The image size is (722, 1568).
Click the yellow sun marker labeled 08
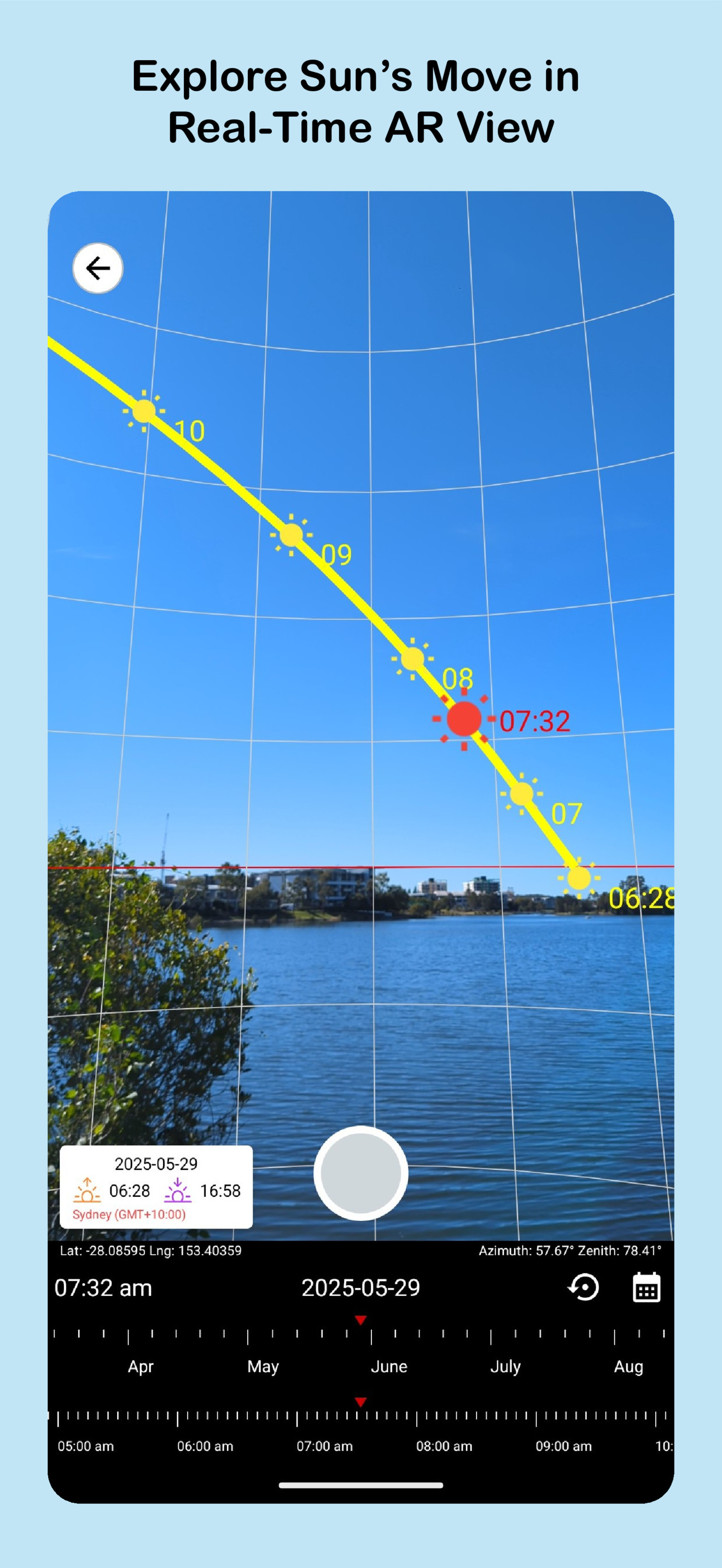tap(413, 658)
